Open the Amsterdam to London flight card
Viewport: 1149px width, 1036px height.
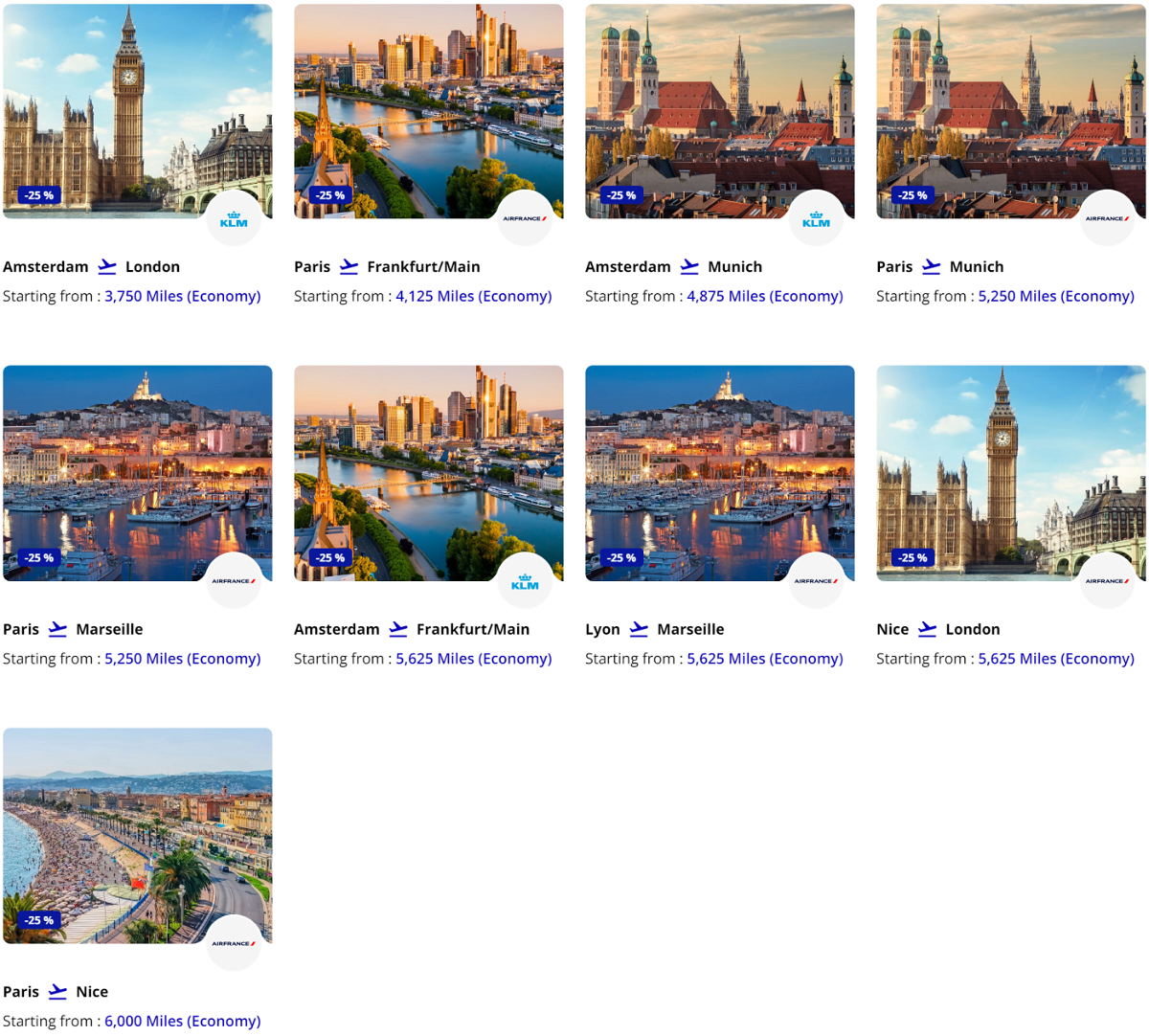(x=137, y=112)
